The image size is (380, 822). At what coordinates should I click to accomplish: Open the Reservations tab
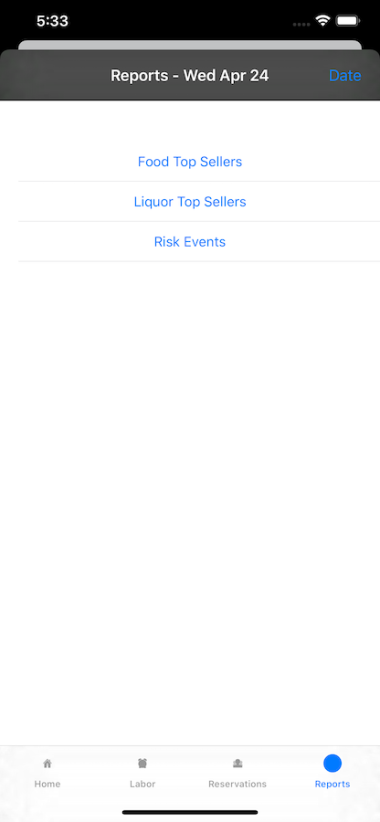tap(237, 773)
